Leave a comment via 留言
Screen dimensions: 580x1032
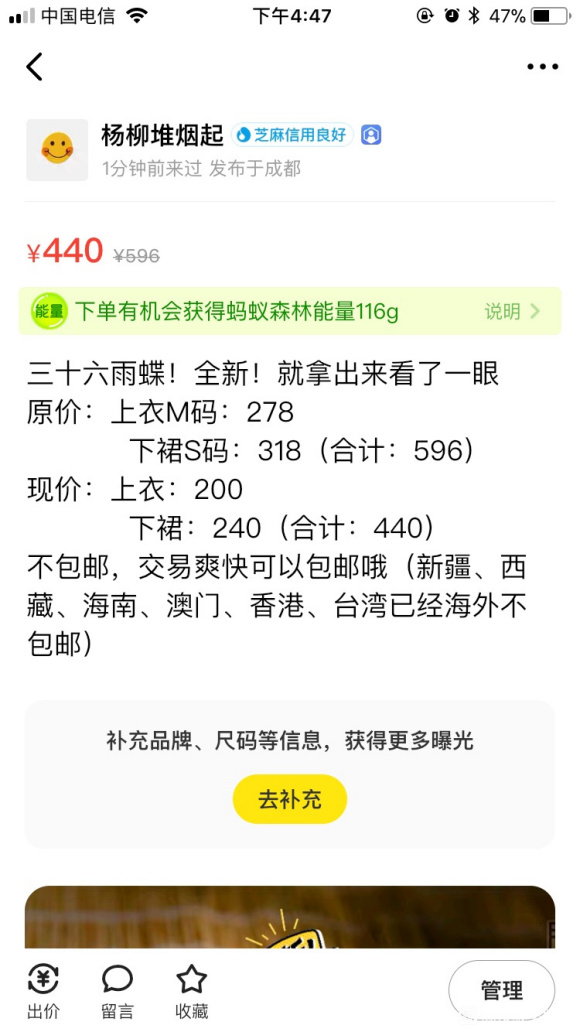pyautogui.click(x=117, y=992)
